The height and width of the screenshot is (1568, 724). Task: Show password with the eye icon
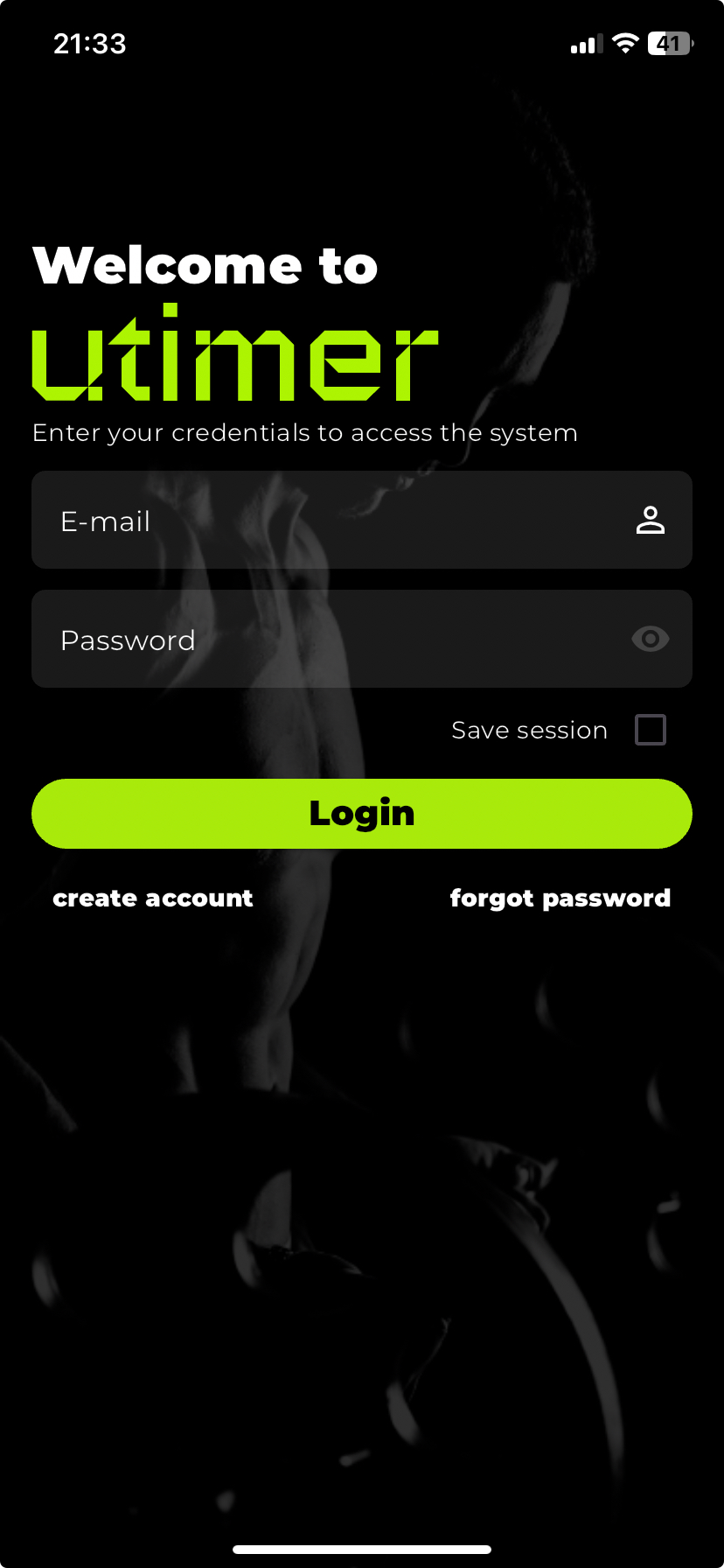(x=650, y=640)
